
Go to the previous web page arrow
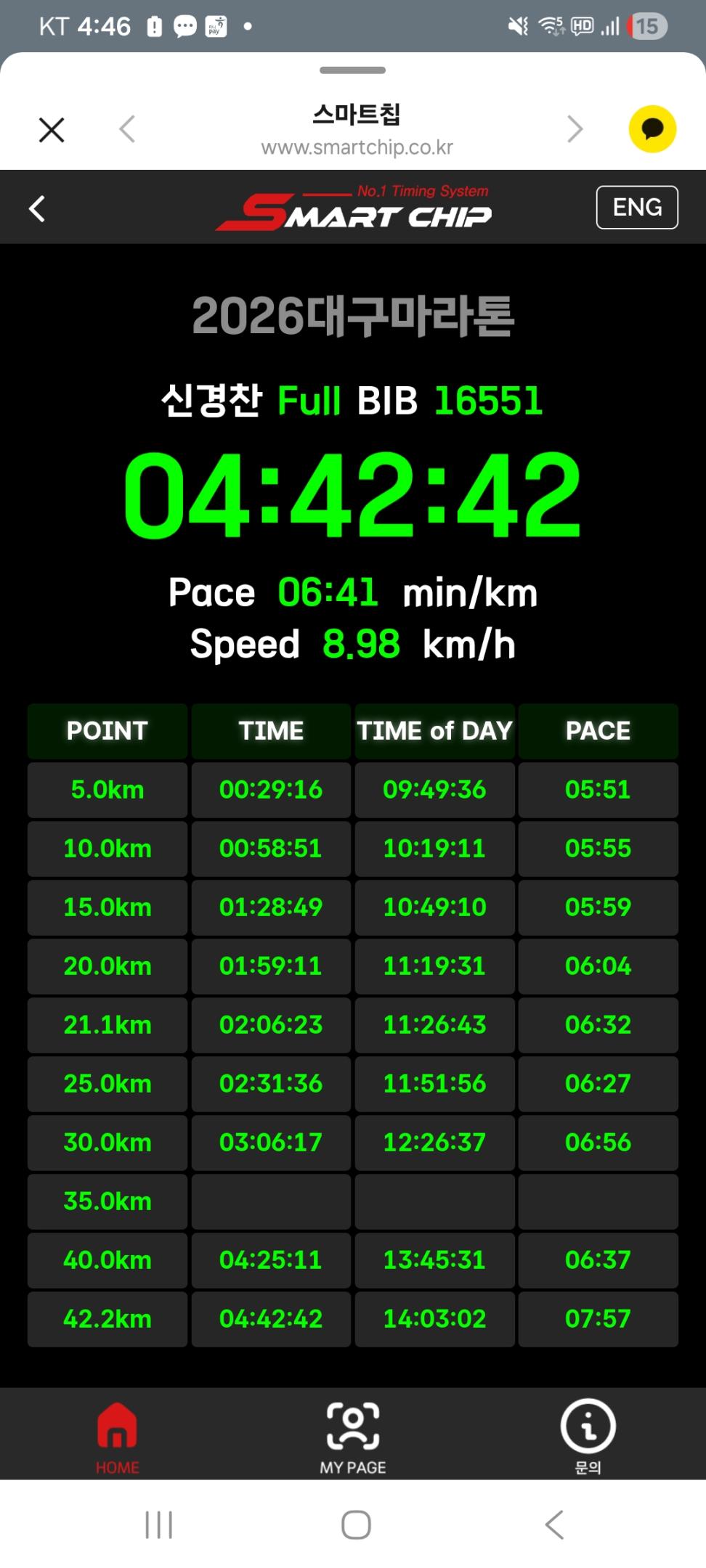point(127,130)
